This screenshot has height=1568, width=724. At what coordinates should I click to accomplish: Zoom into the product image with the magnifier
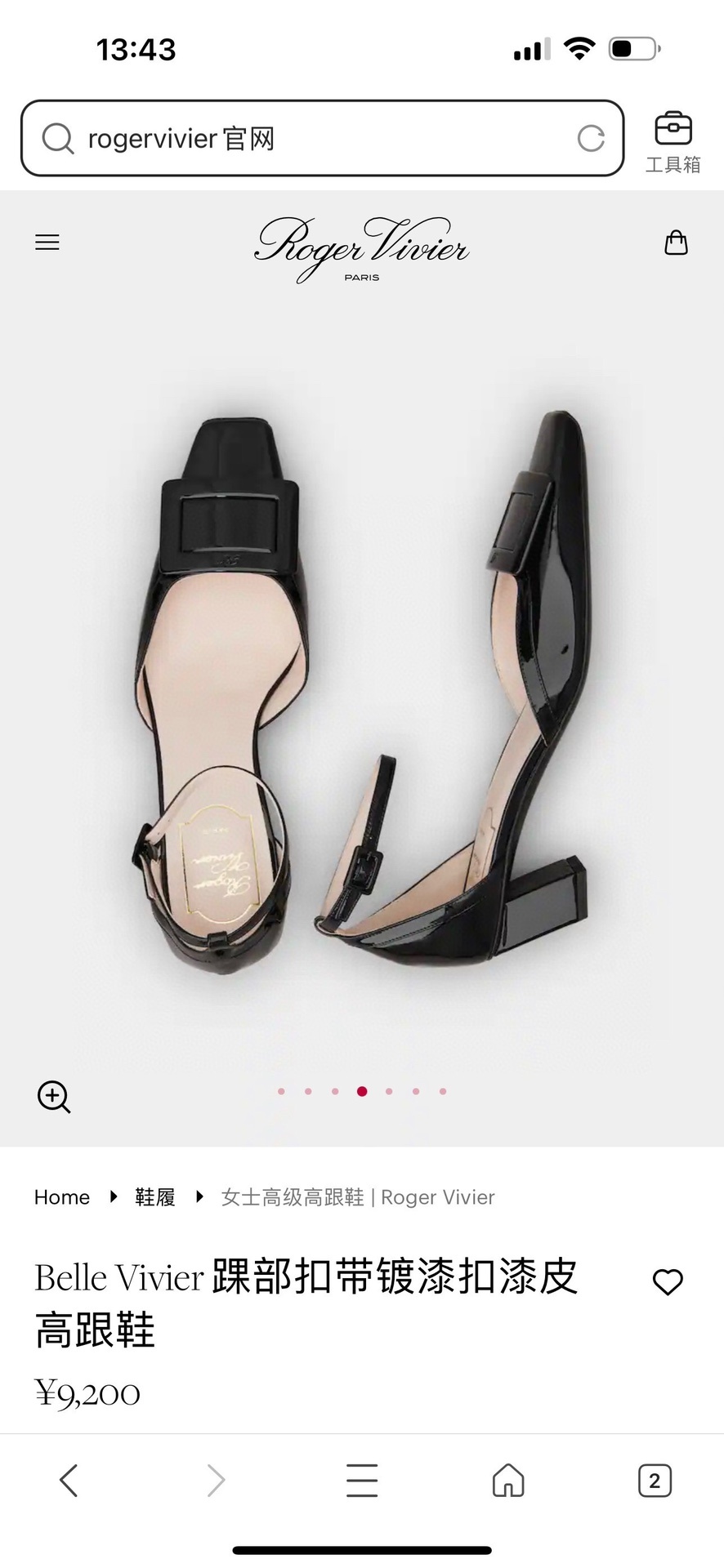pyautogui.click(x=54, y=1097)
